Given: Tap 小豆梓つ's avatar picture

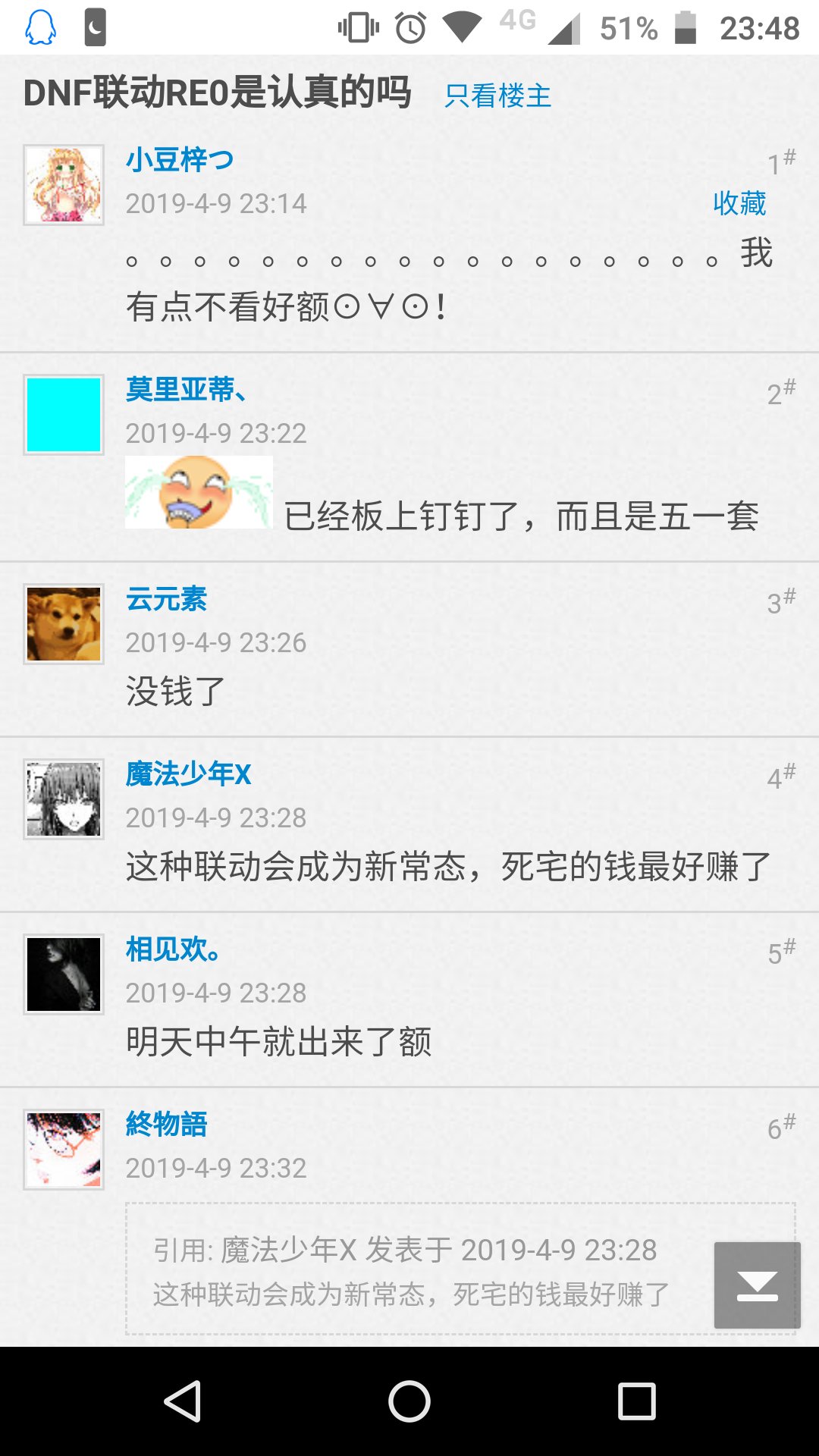Looking at the screenshot, I should (x=64, y=185).
